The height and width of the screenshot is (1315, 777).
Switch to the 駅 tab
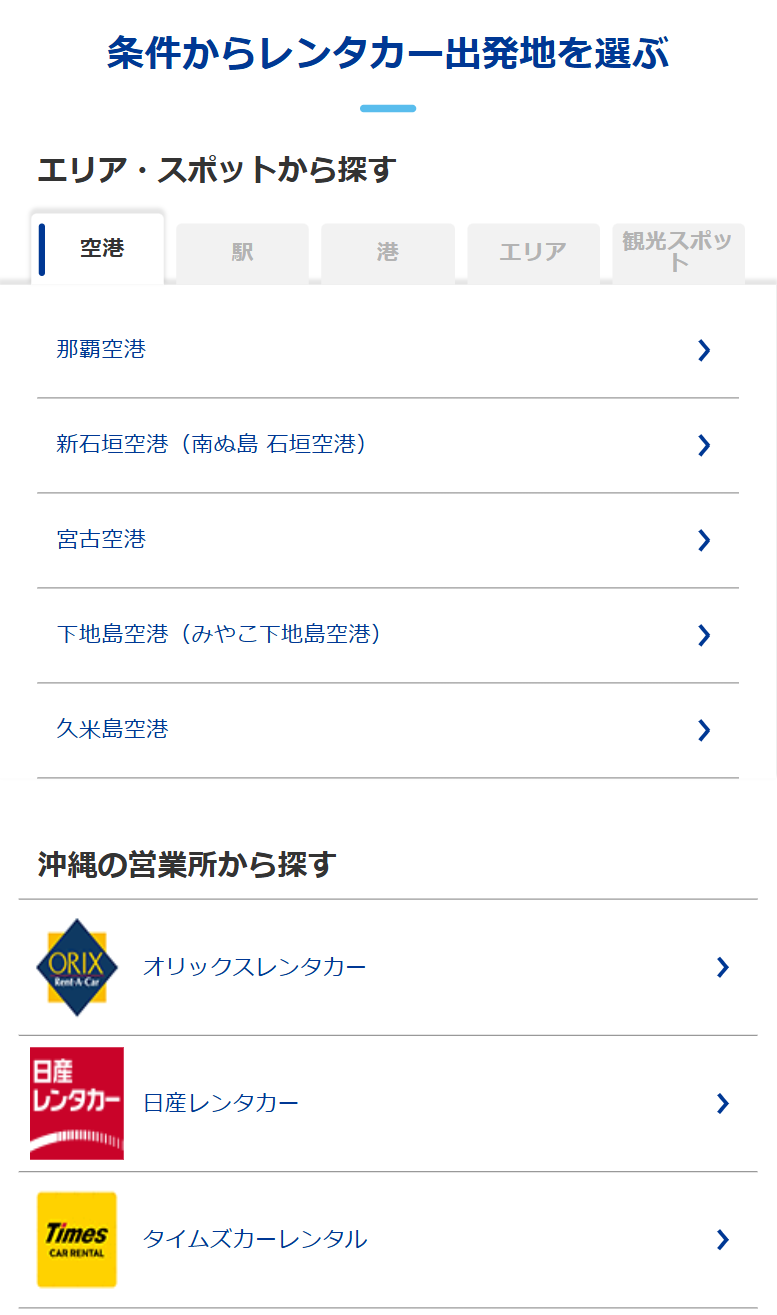click(242, 253)
